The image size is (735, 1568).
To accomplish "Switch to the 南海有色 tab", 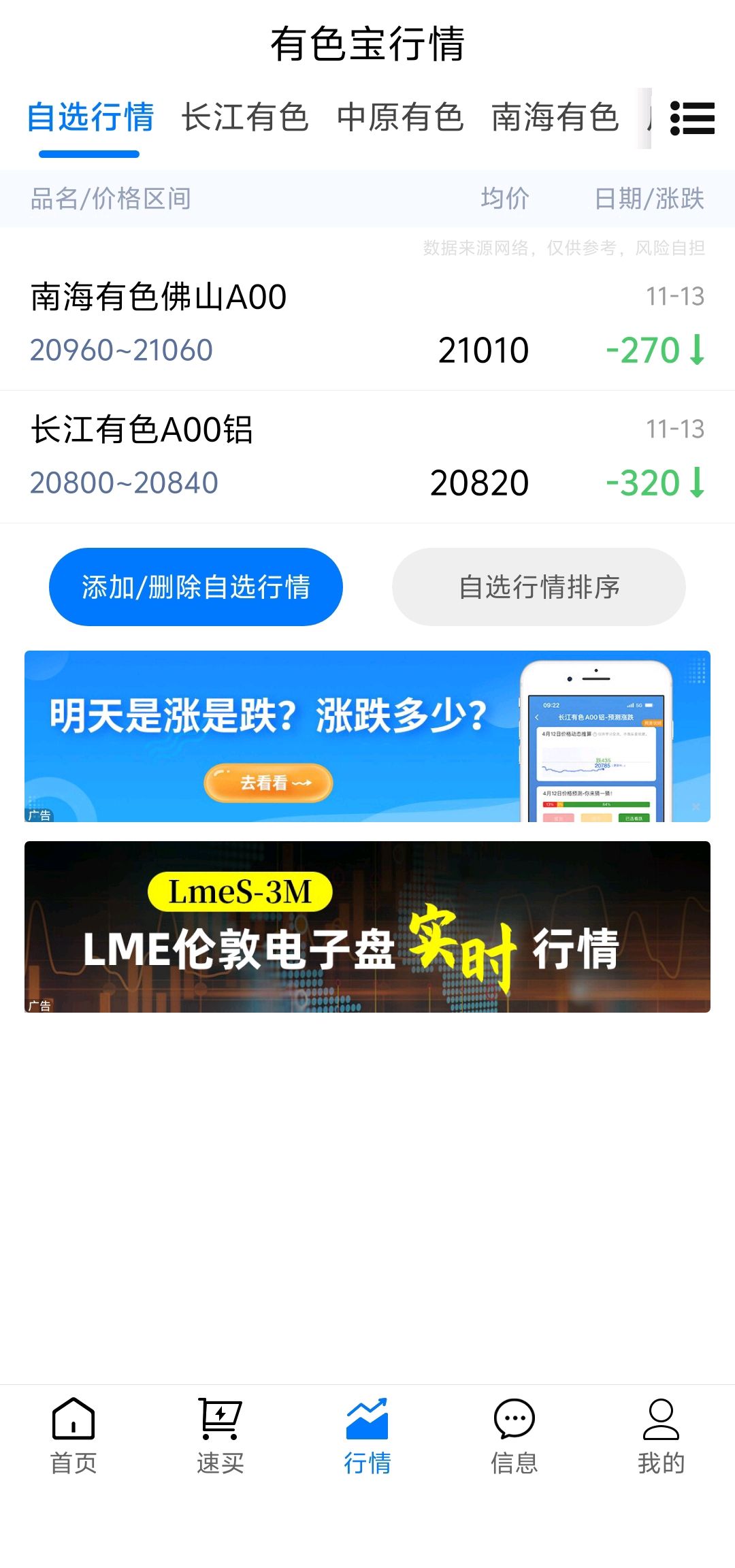I will coord(555,117).
